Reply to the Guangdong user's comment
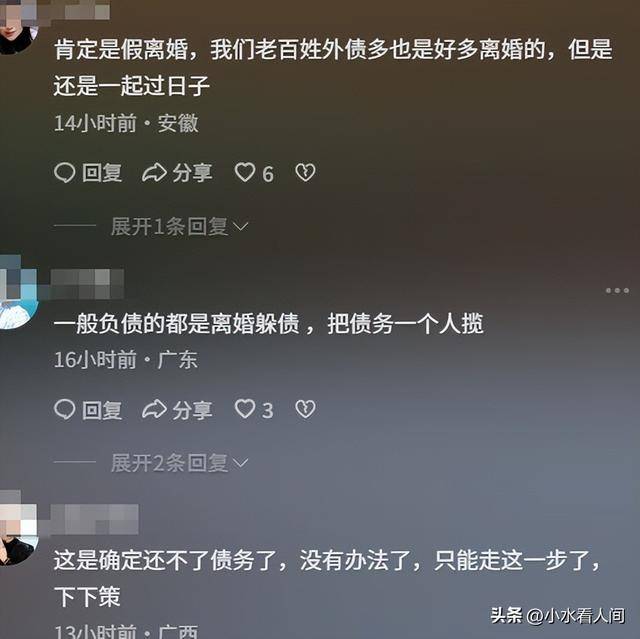Image resolution: width=640 pixels, height=639 pixels. coord(88,409)
